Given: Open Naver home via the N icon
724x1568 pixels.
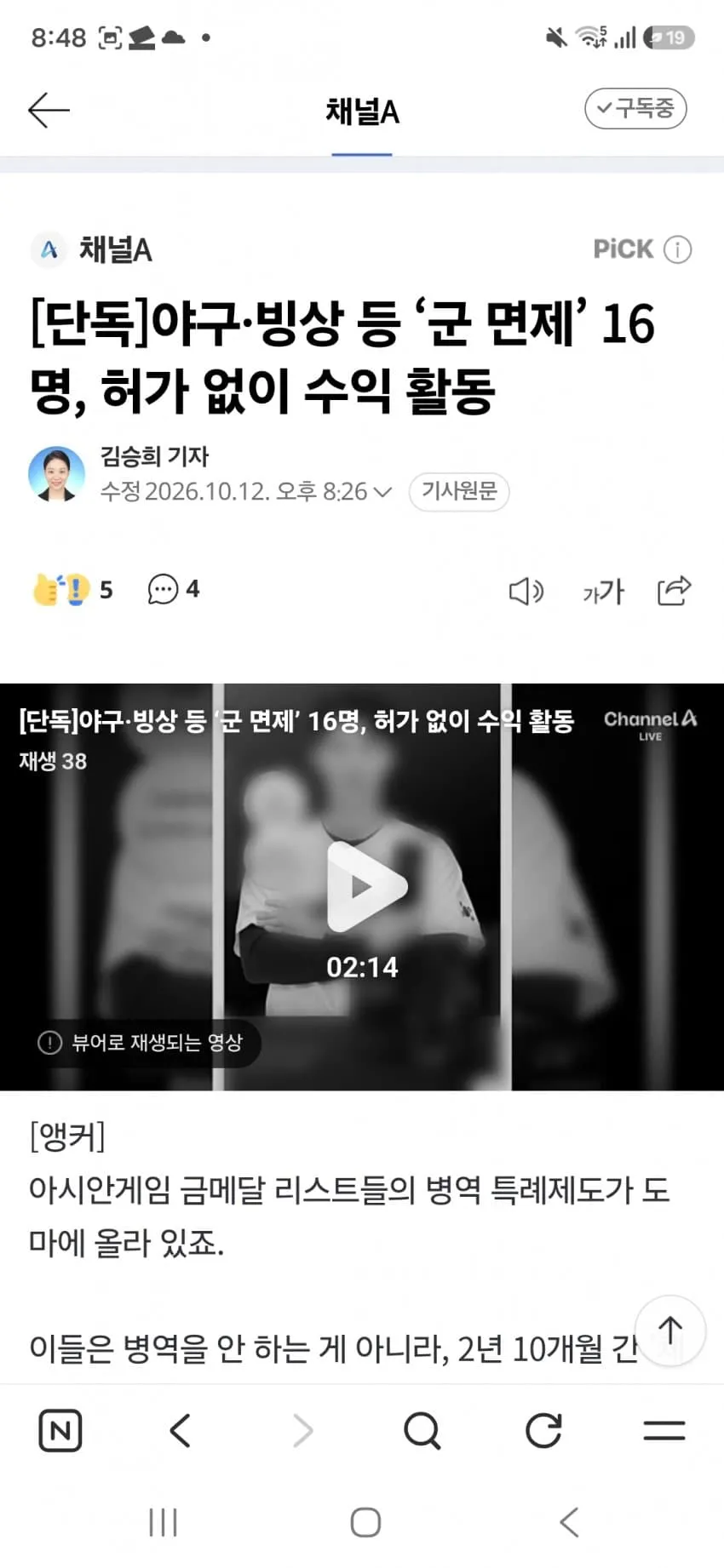Looking at the screenshot, I should (60, 1430).
